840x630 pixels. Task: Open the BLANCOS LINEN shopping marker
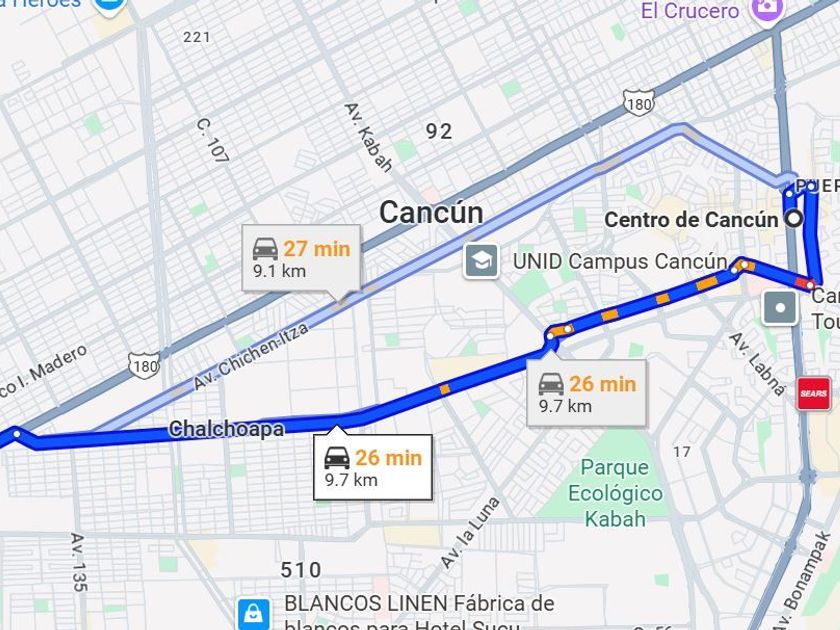tap(253, 613)
